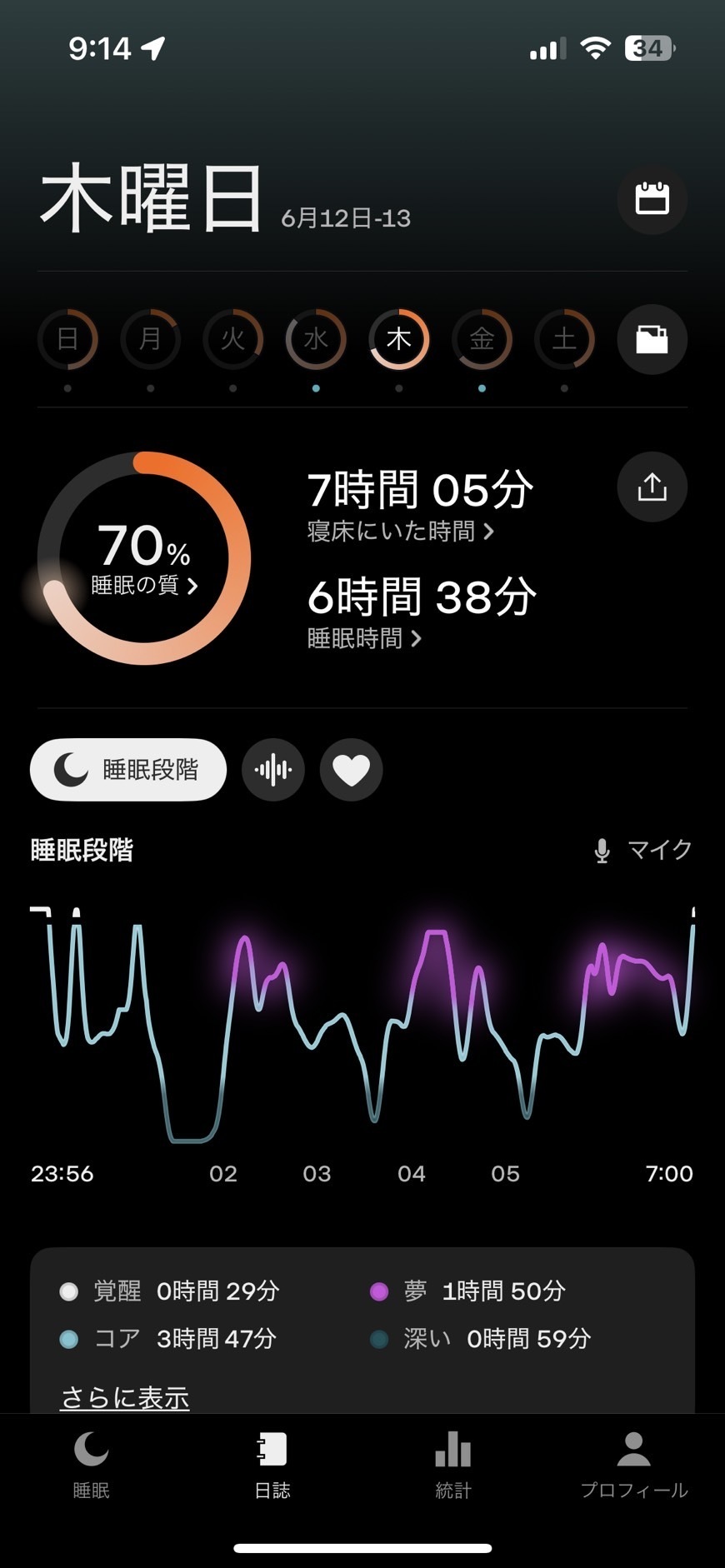Switch to the sound waveform view
Image resolution: width=725 pixels, height=1568 pixels.
point(273,769)
